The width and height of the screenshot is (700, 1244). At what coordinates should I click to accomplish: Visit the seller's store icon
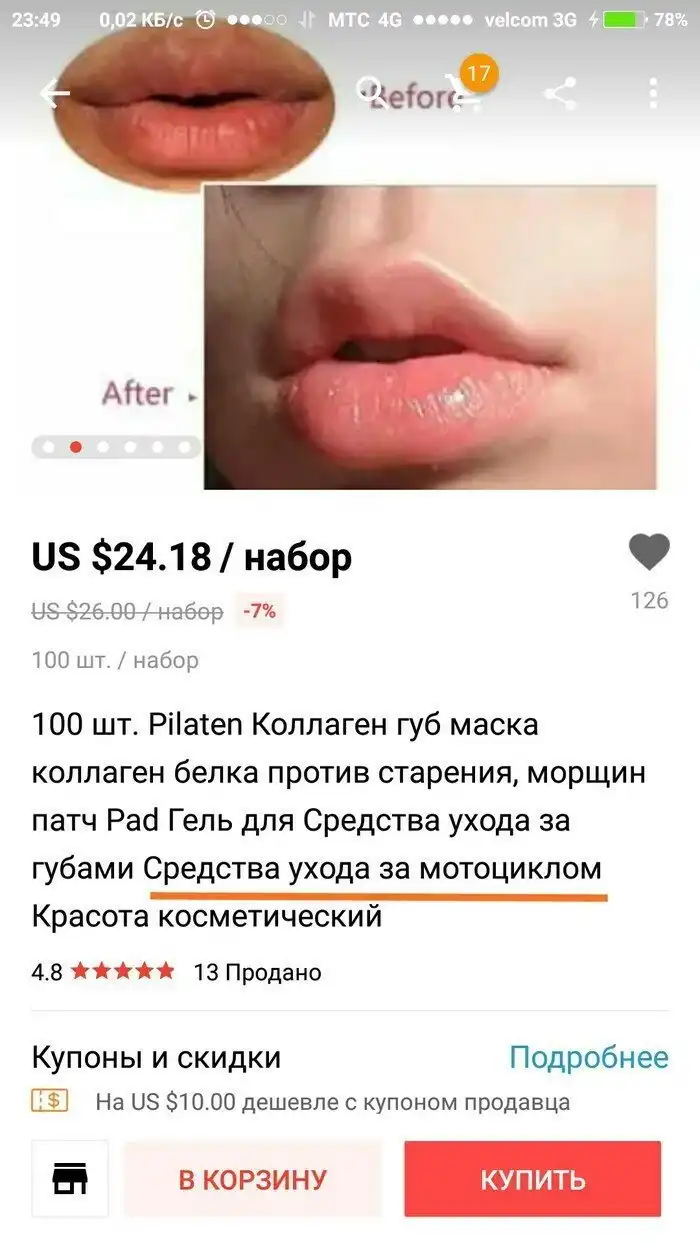point(70,1179)
